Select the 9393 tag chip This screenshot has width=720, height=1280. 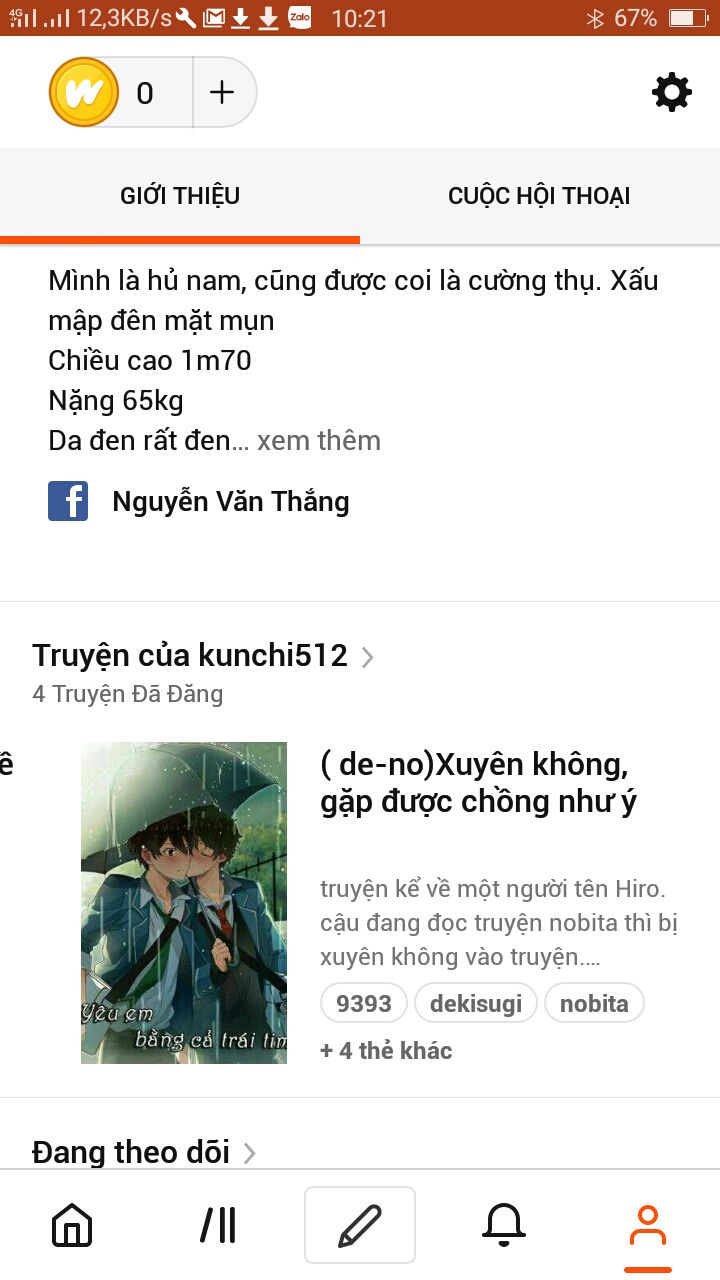363,1004
